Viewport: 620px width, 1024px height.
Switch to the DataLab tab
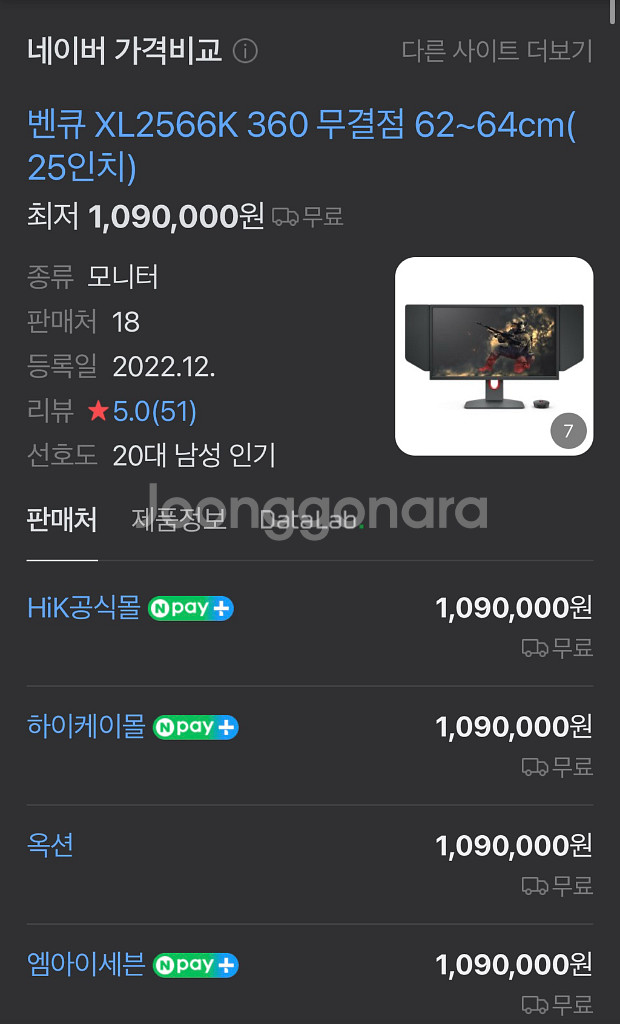(308, 520)
